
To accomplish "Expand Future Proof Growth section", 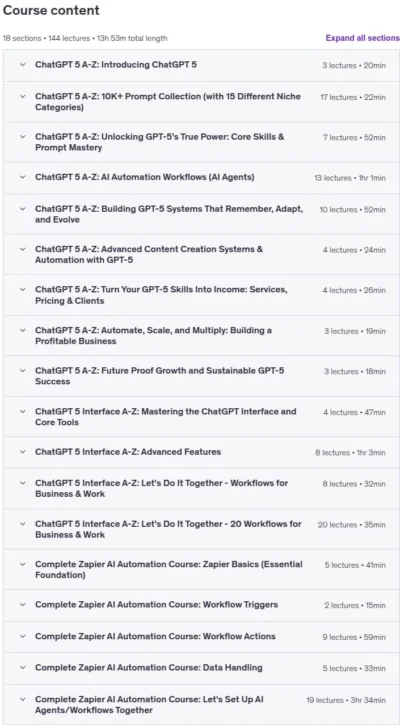I will click(x=202, y=376).
